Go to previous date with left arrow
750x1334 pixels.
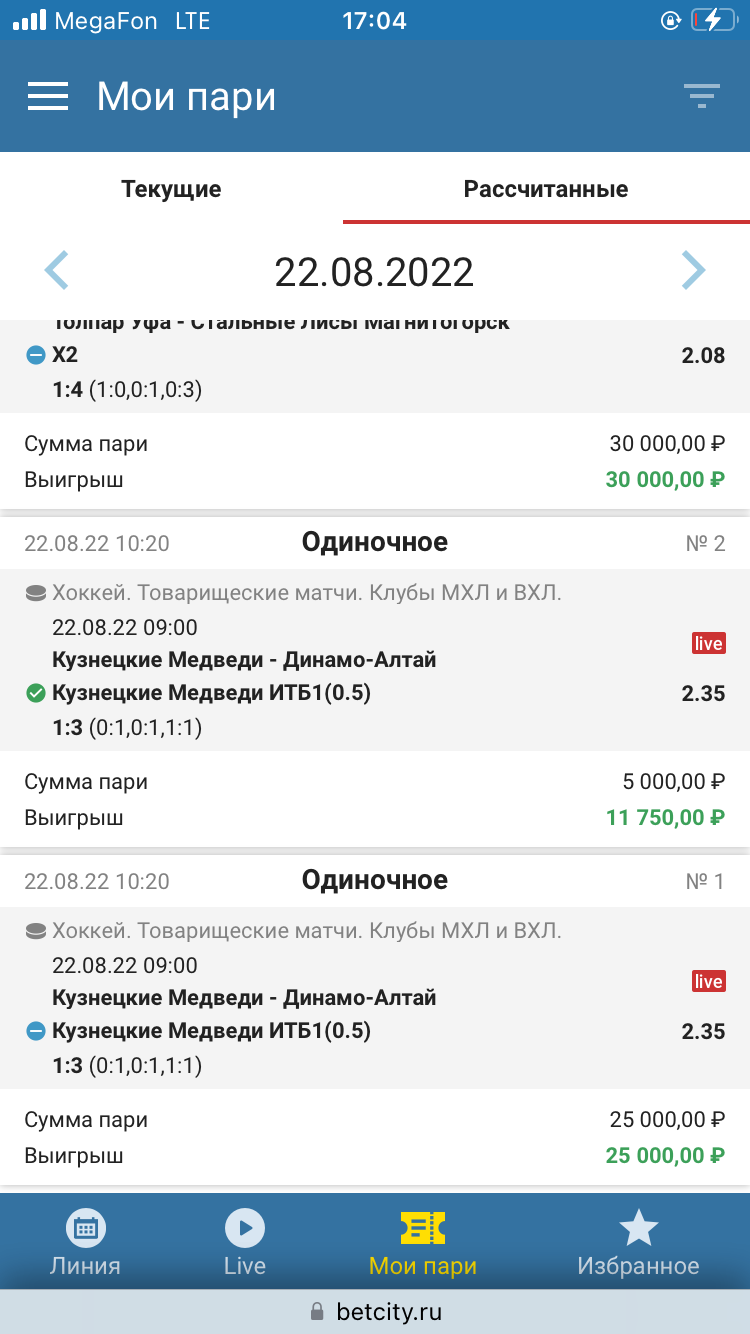[58, 270]
